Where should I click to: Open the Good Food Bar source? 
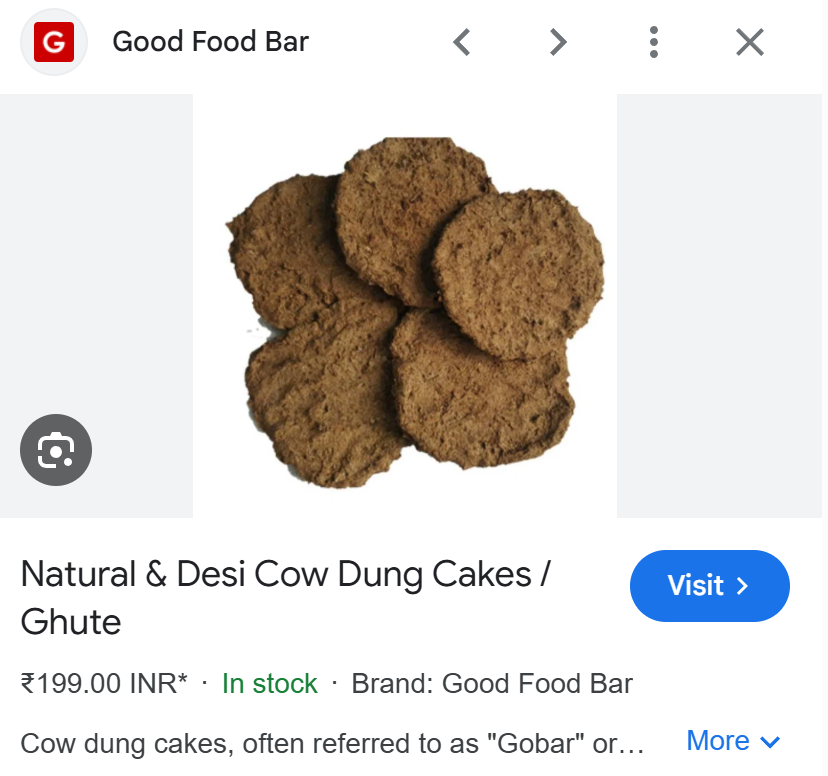pos(210,42)
